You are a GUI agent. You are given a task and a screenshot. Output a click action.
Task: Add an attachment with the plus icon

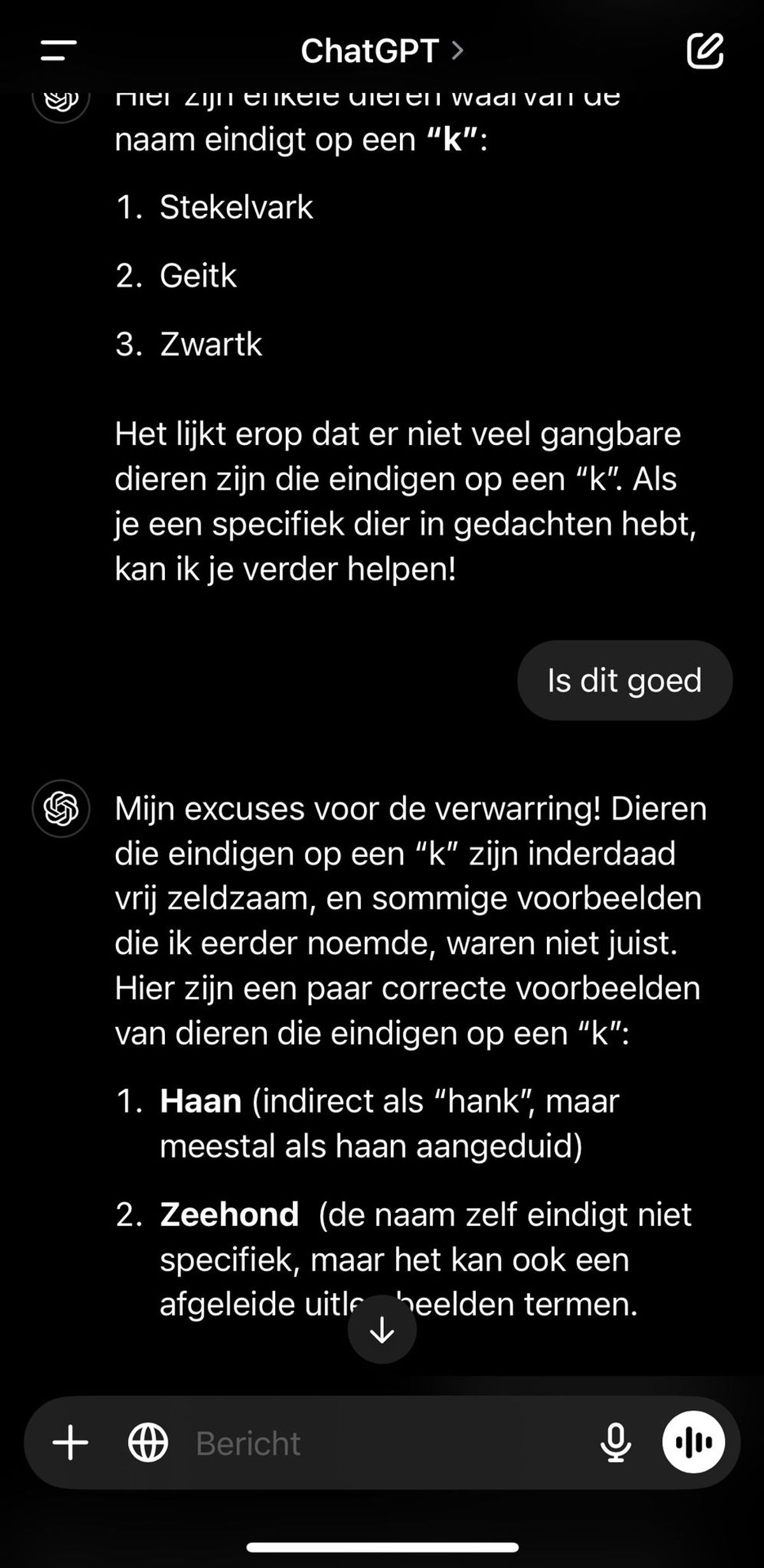pyautogui.click(x=70, y=1443)
